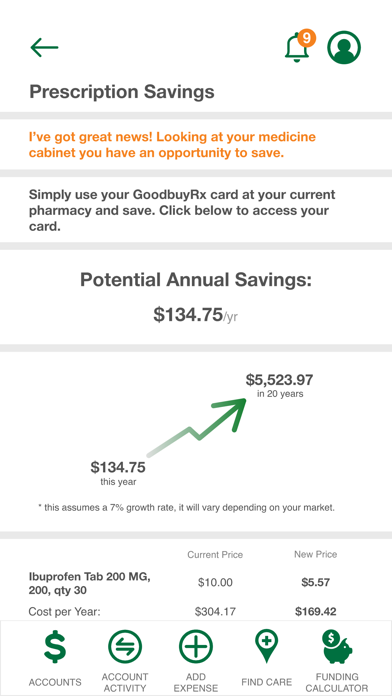Go back using the arrow icon
The width and height of the screenshot is (392, 696).
44,47
